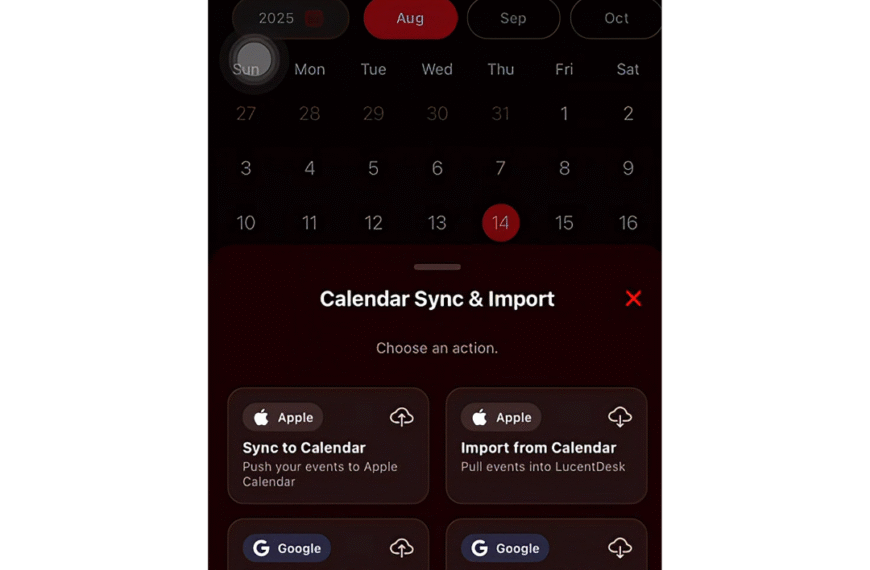Tap the sheet drag handle
Image resolution: width=870 pixels, height=570 pixels.
pyautogui.click(x=437, y=267)
